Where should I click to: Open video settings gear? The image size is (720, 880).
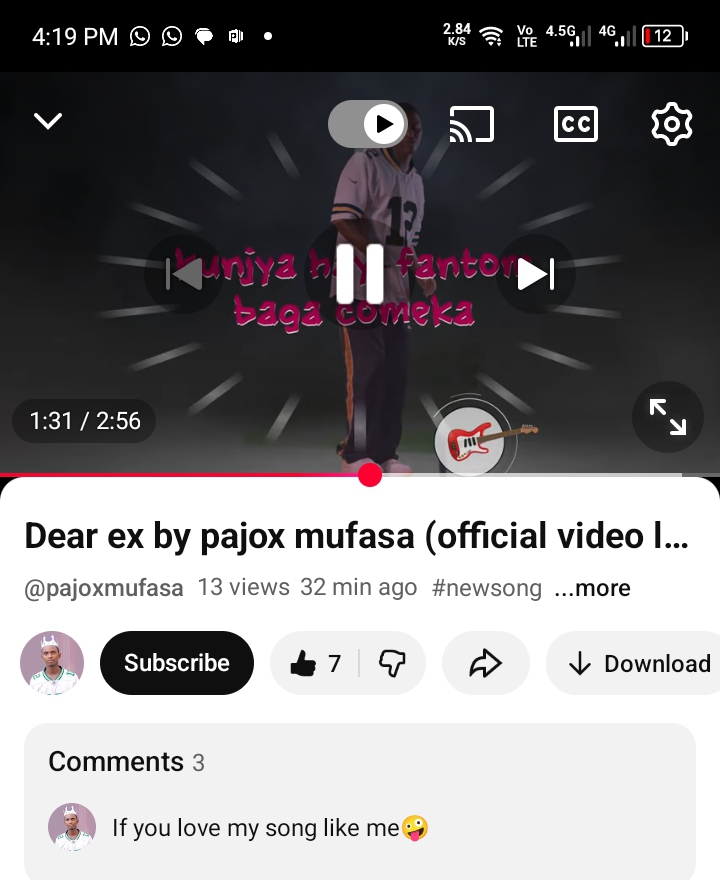[x=672, y=124]
